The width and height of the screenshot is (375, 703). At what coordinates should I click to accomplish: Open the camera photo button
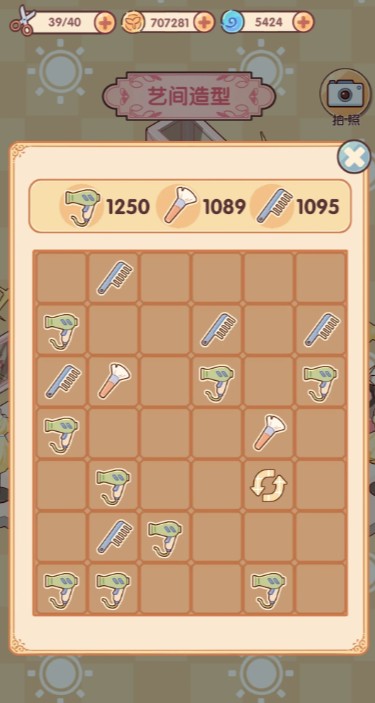pyautogui.click(x=345, y=93)
